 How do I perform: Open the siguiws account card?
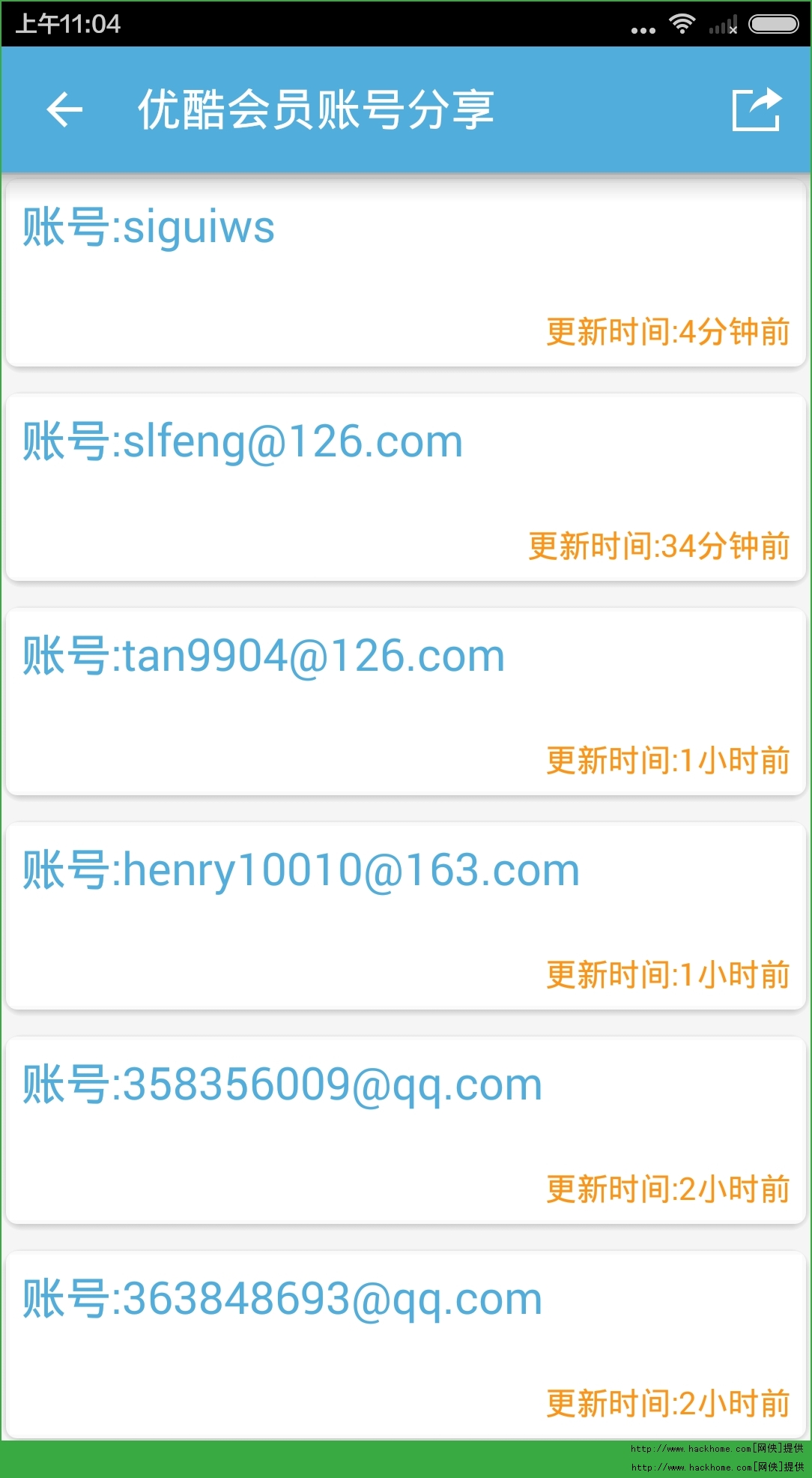405,274
